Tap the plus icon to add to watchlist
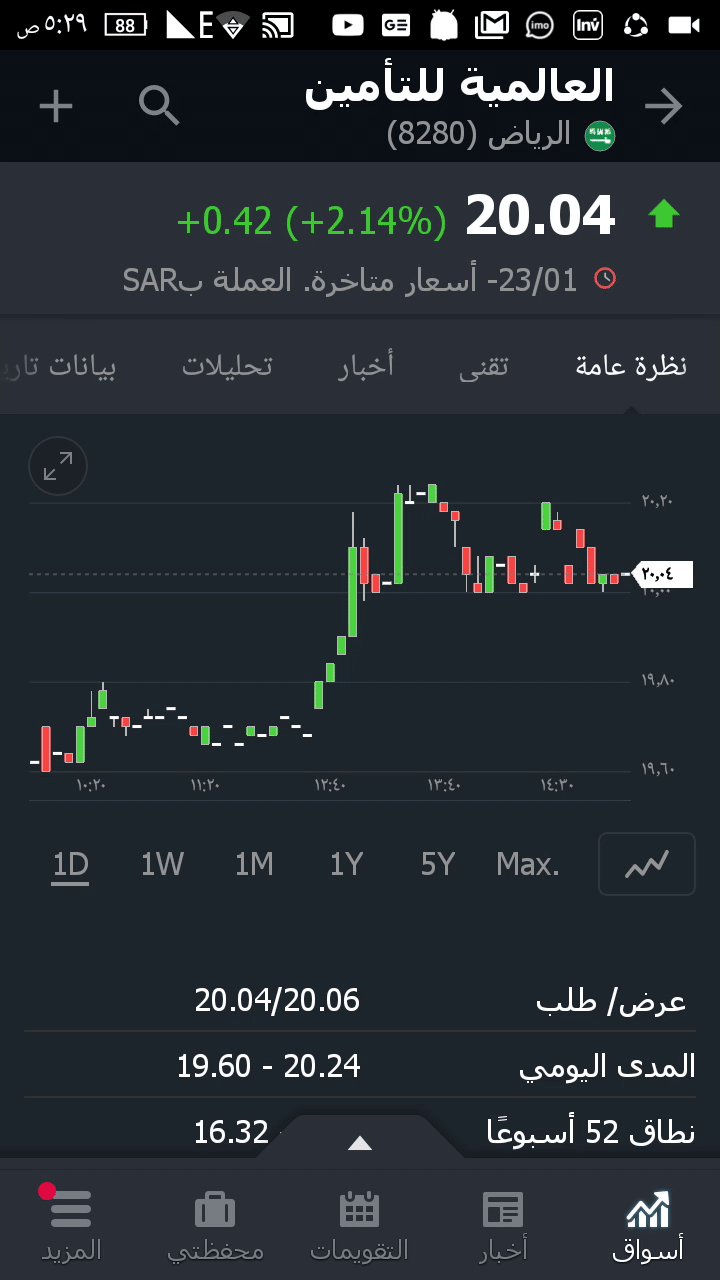 56,105
